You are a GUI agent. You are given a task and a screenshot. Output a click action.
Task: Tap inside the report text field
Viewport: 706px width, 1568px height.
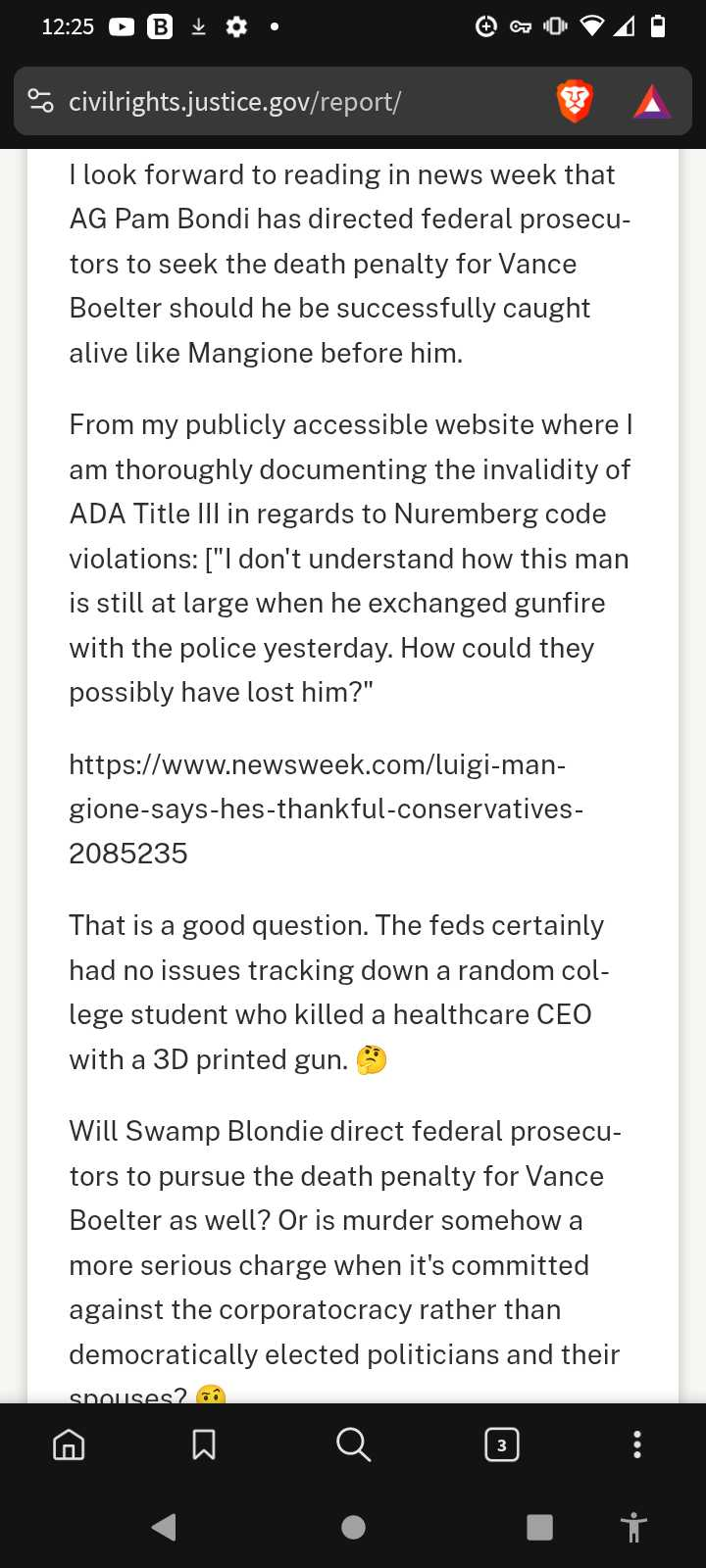click(353, 776)
